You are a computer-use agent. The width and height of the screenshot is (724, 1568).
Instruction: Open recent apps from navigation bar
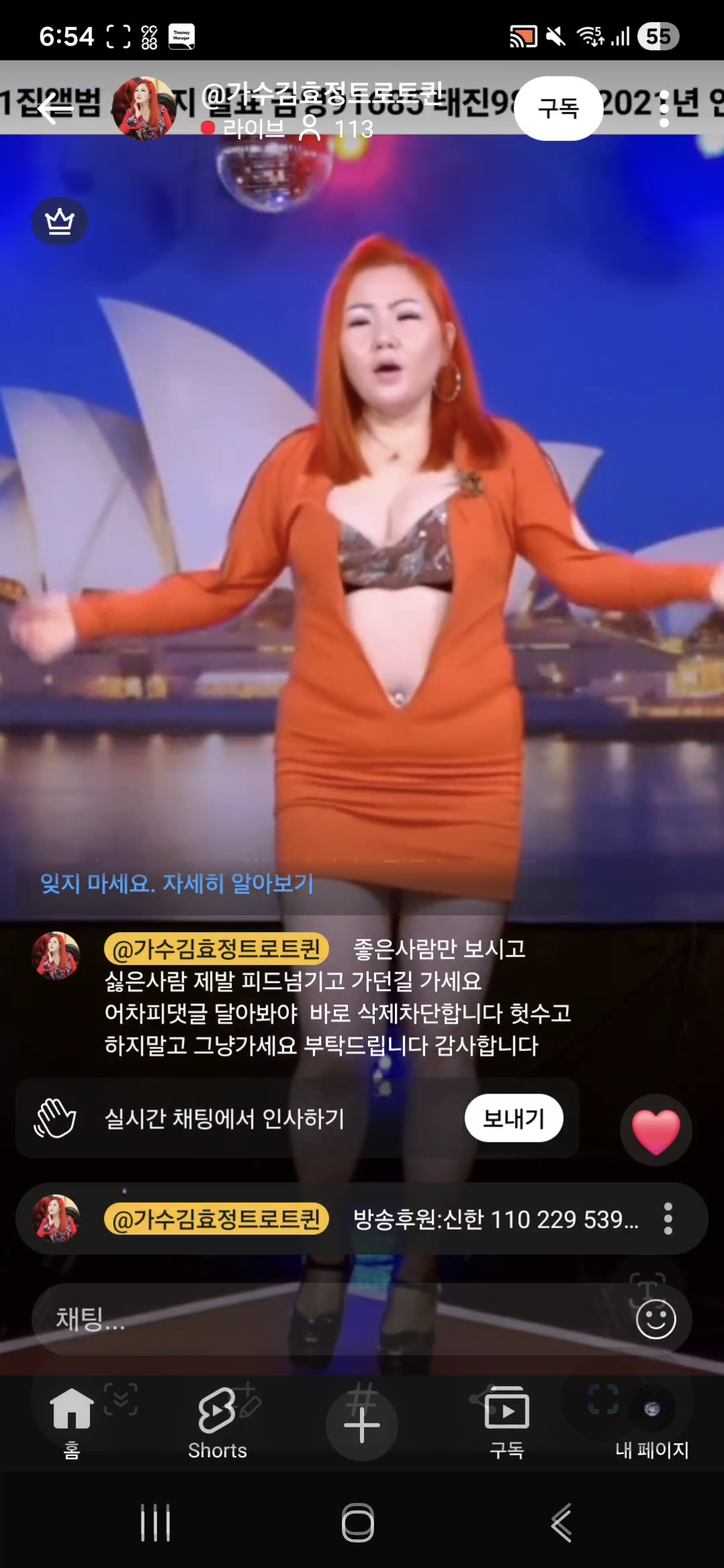click(x=156, y=1522)
